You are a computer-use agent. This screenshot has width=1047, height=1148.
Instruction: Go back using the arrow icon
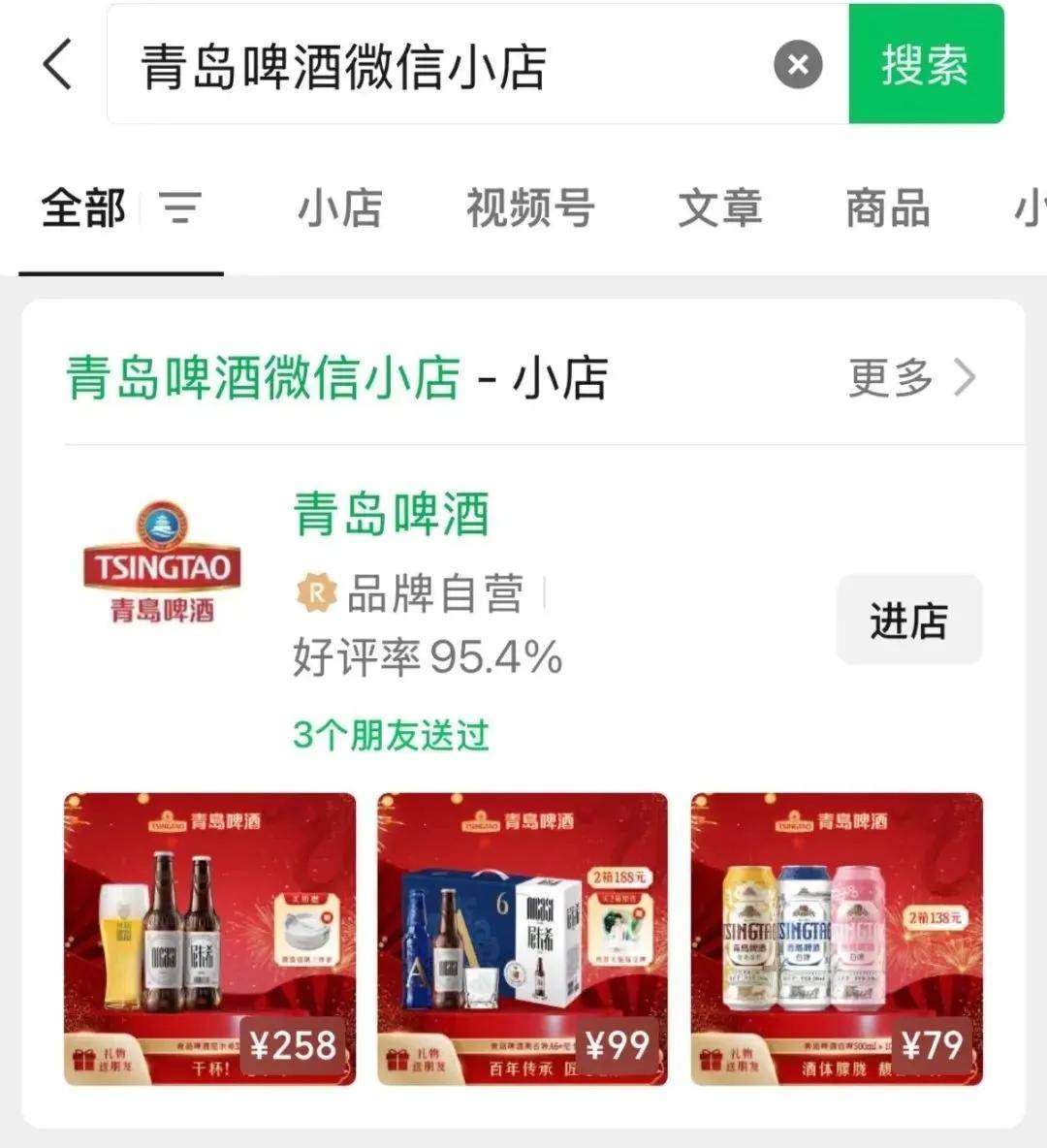[x=58, y=65]
